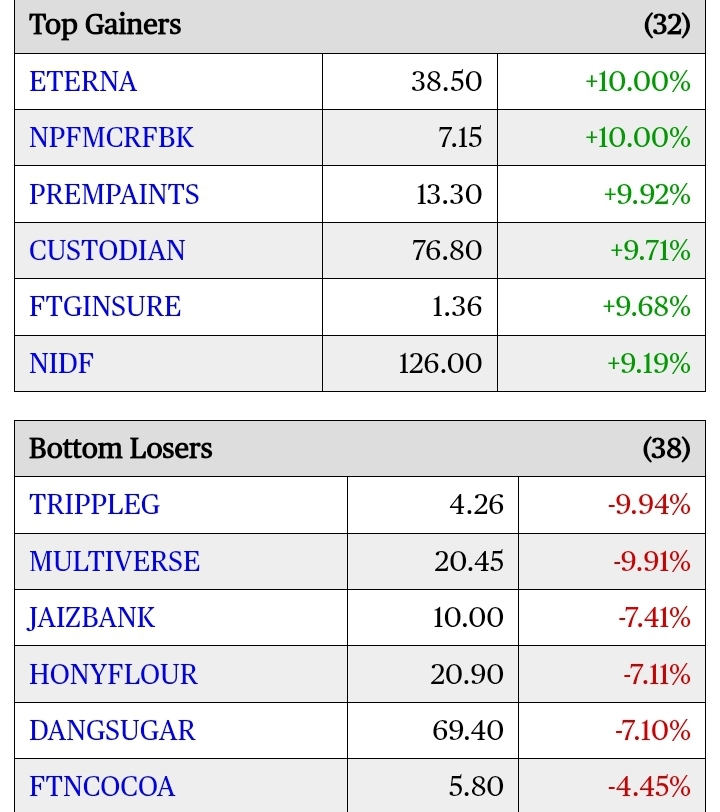Open the NPFMCRFBK ticker link
The image size is (720, 812).
112,137
